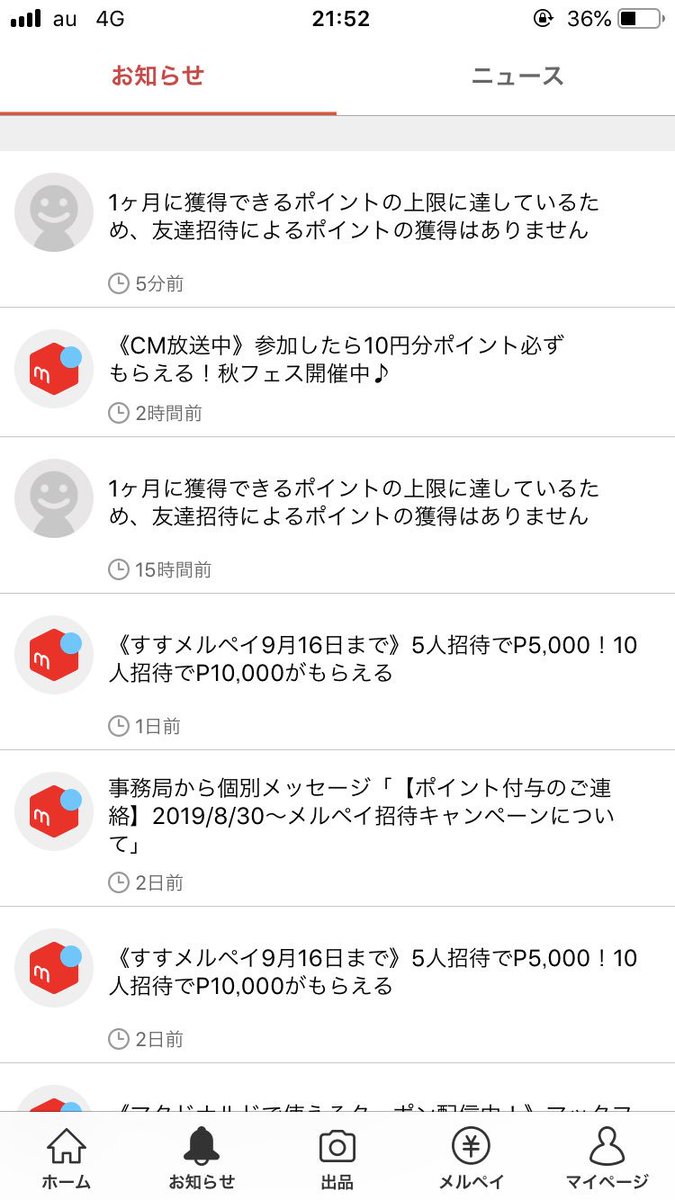Go to the ホーム tab
Screen dimensions: 675x1200
[67, 1157]
